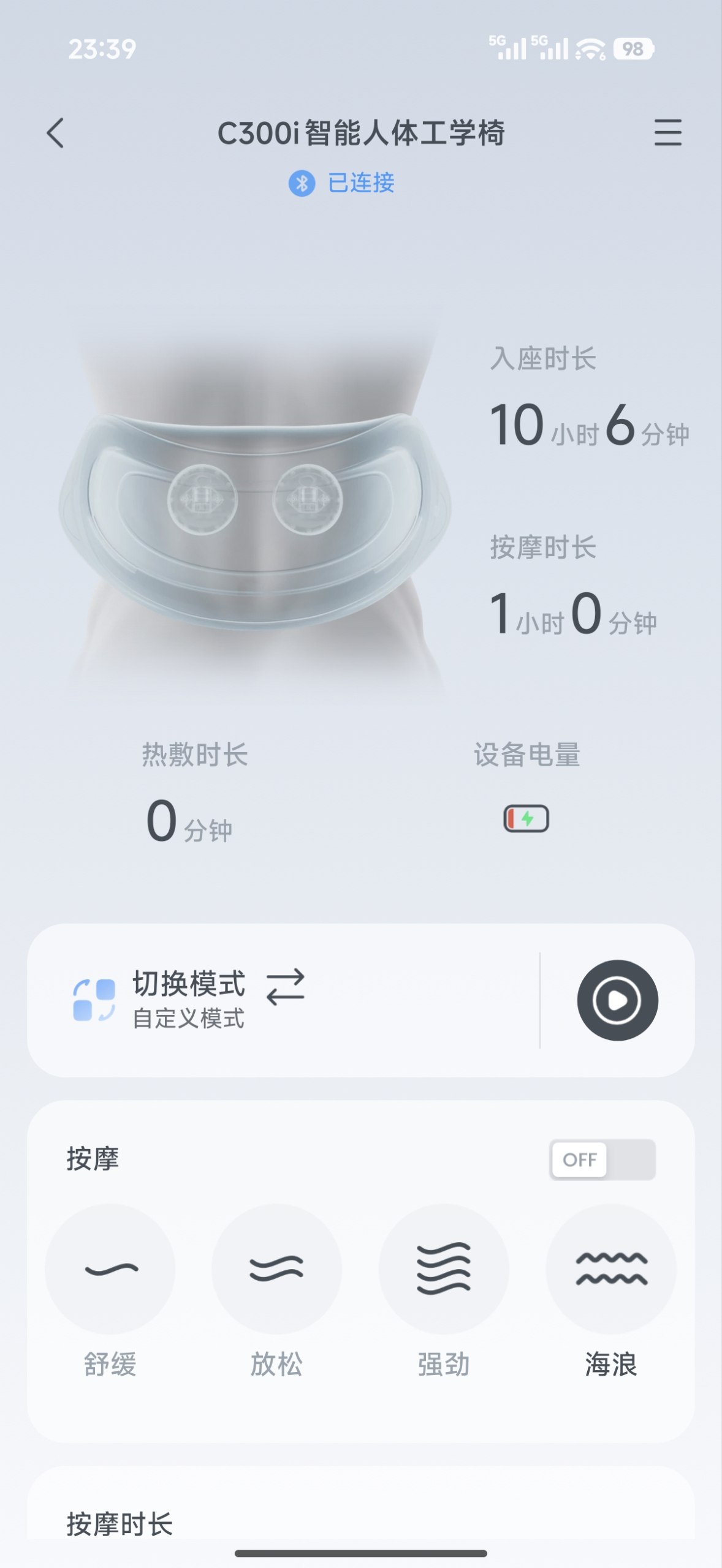Image resolution: width=722 pixels, height=1568 pixels.
Task: Select the 海浪 massage mode
Action: coord(610,1269)
